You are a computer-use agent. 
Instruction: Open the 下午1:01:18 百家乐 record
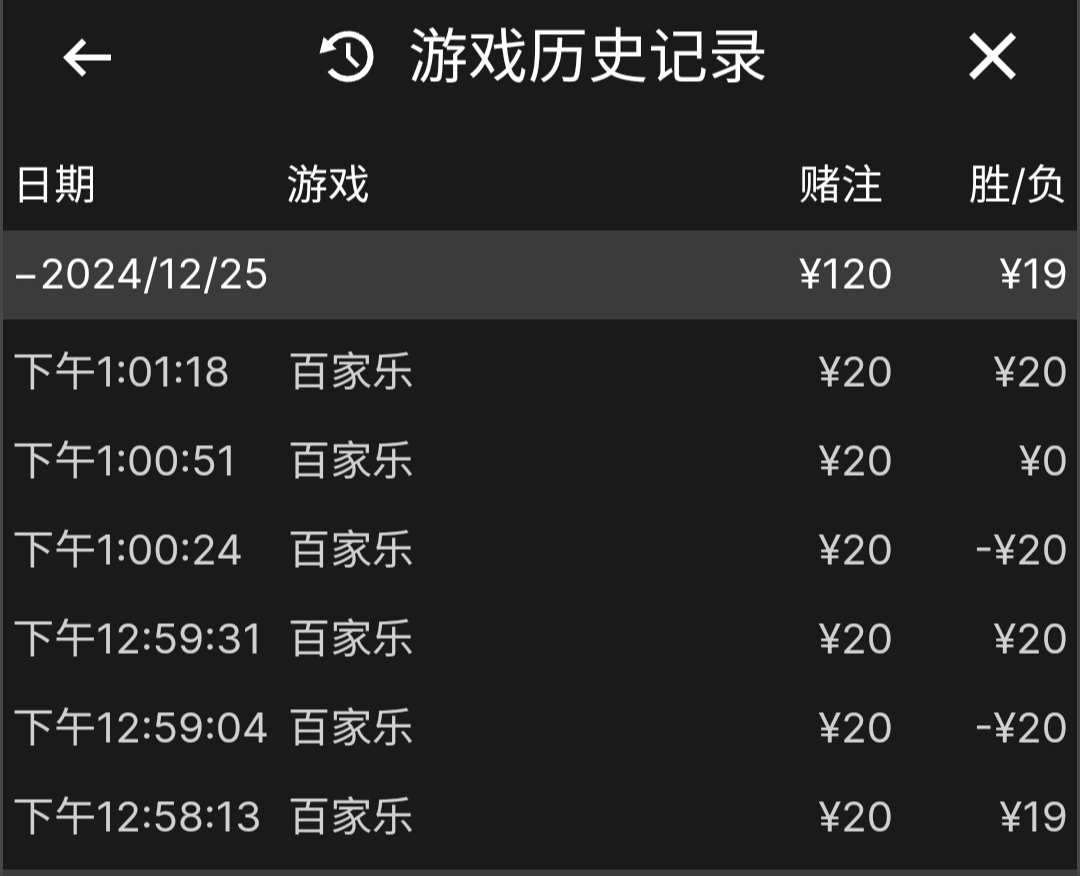click(x=540, y=373)
